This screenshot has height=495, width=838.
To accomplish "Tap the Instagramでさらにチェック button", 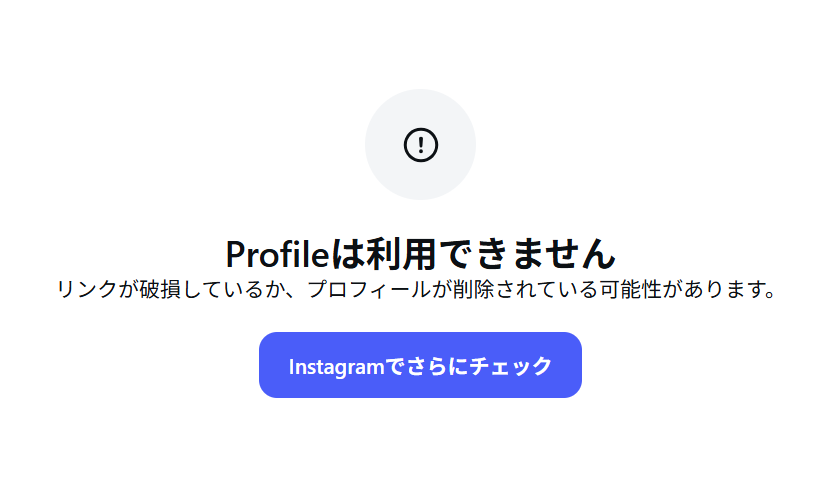I will (x=420, y=365).
